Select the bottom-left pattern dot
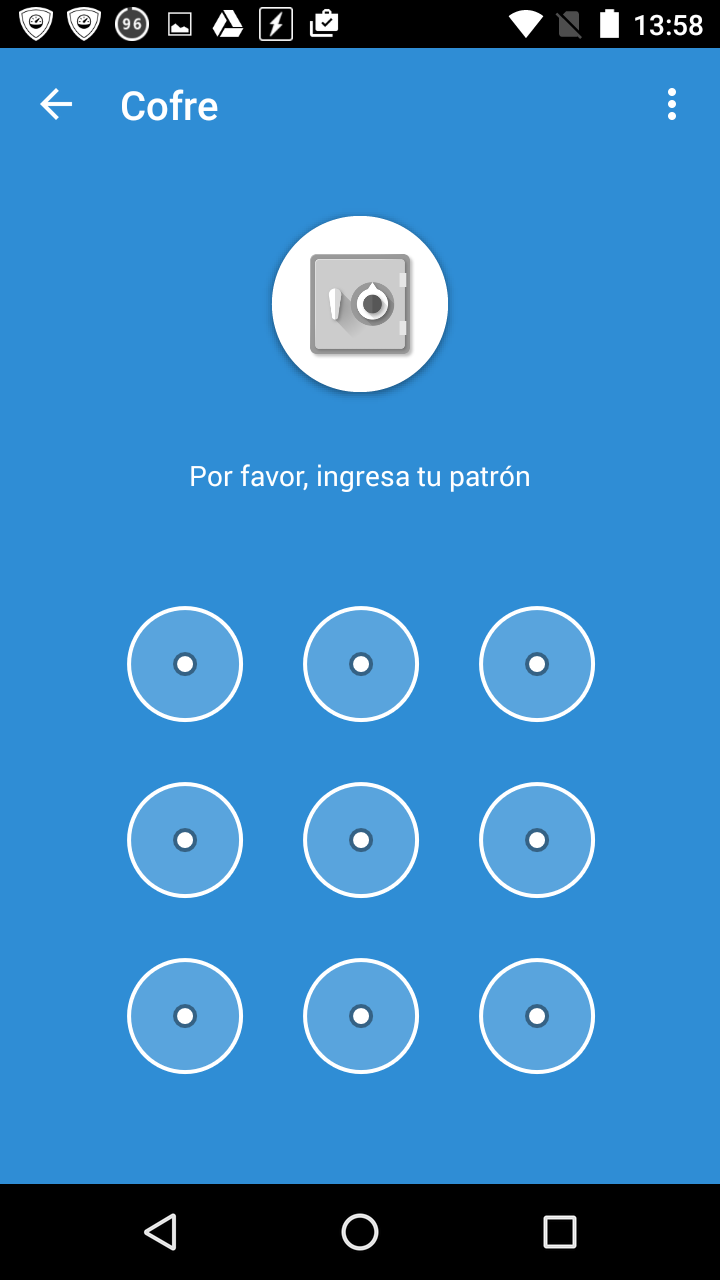 185,1016
